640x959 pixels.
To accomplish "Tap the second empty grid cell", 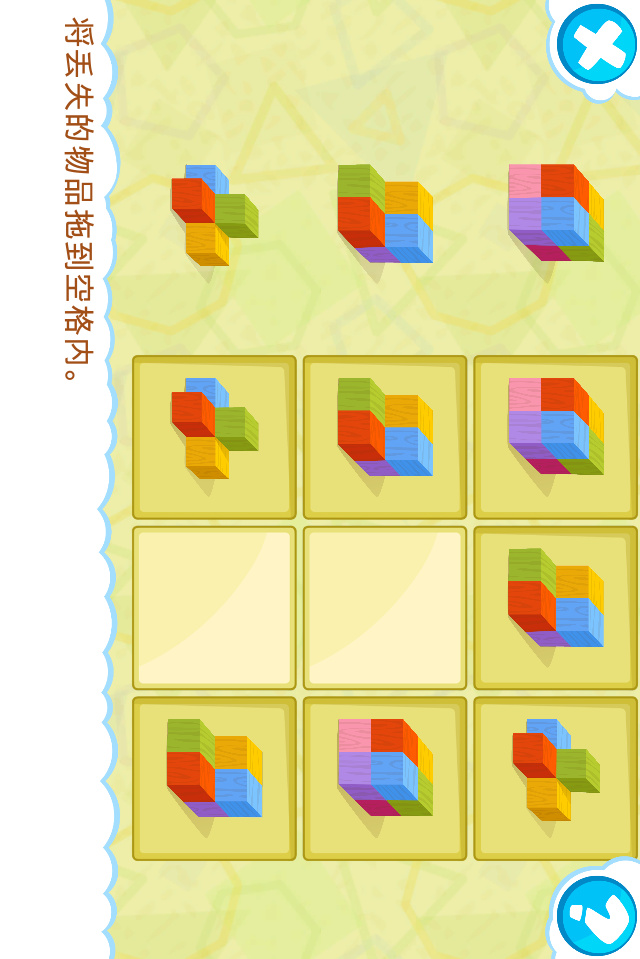I will pyautogui.click(x=385, y=608).
